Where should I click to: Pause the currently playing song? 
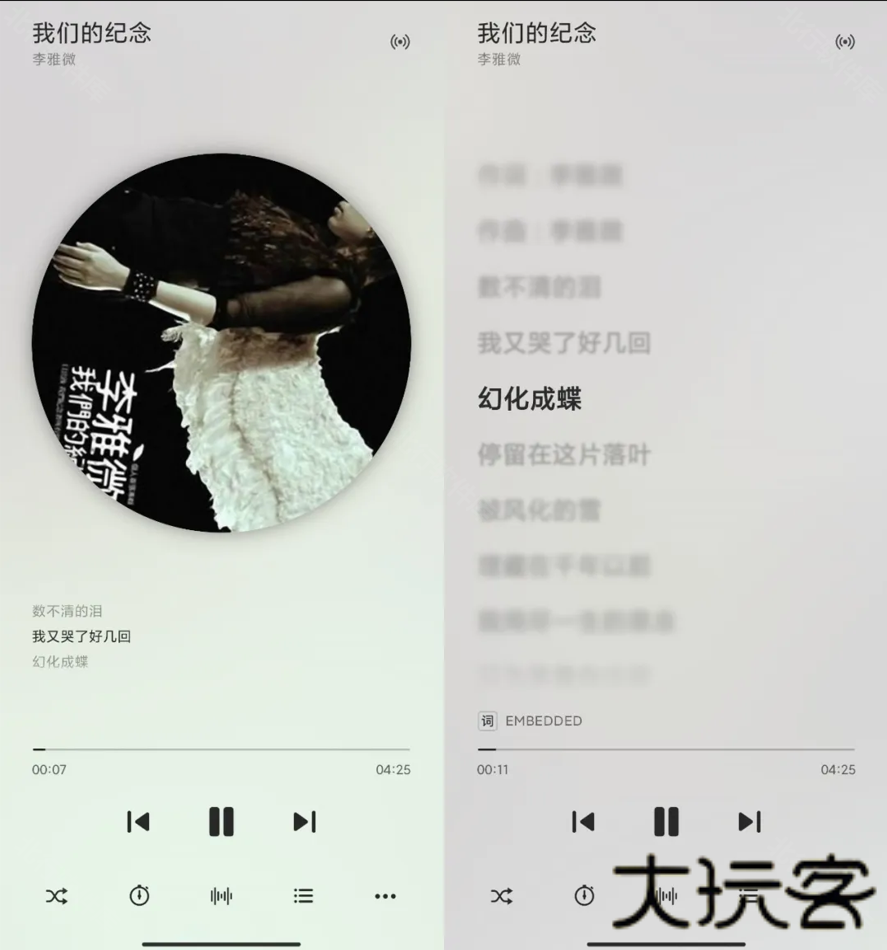click(221, 822)
